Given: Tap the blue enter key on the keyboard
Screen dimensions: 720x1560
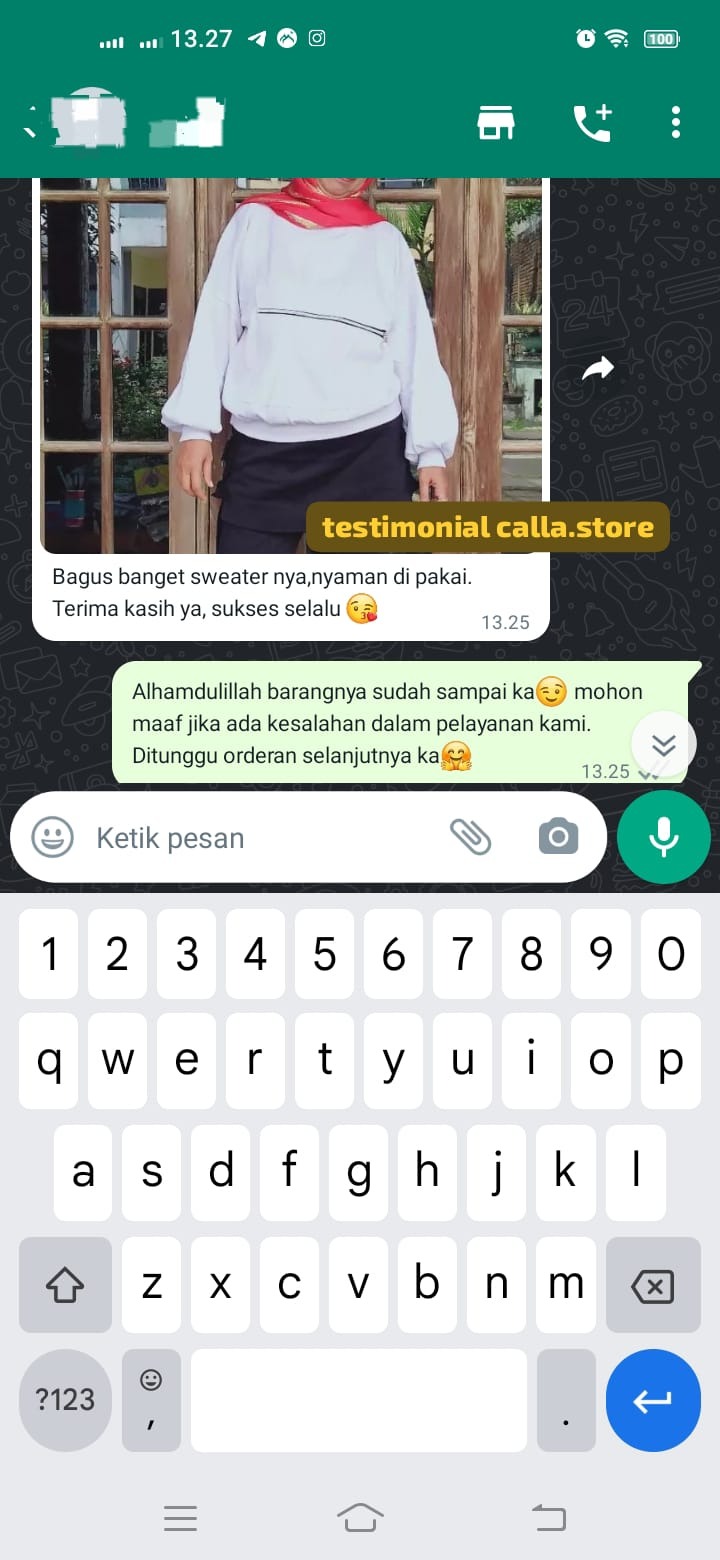Looking at the screenshot, I should tap(653, 1400).
